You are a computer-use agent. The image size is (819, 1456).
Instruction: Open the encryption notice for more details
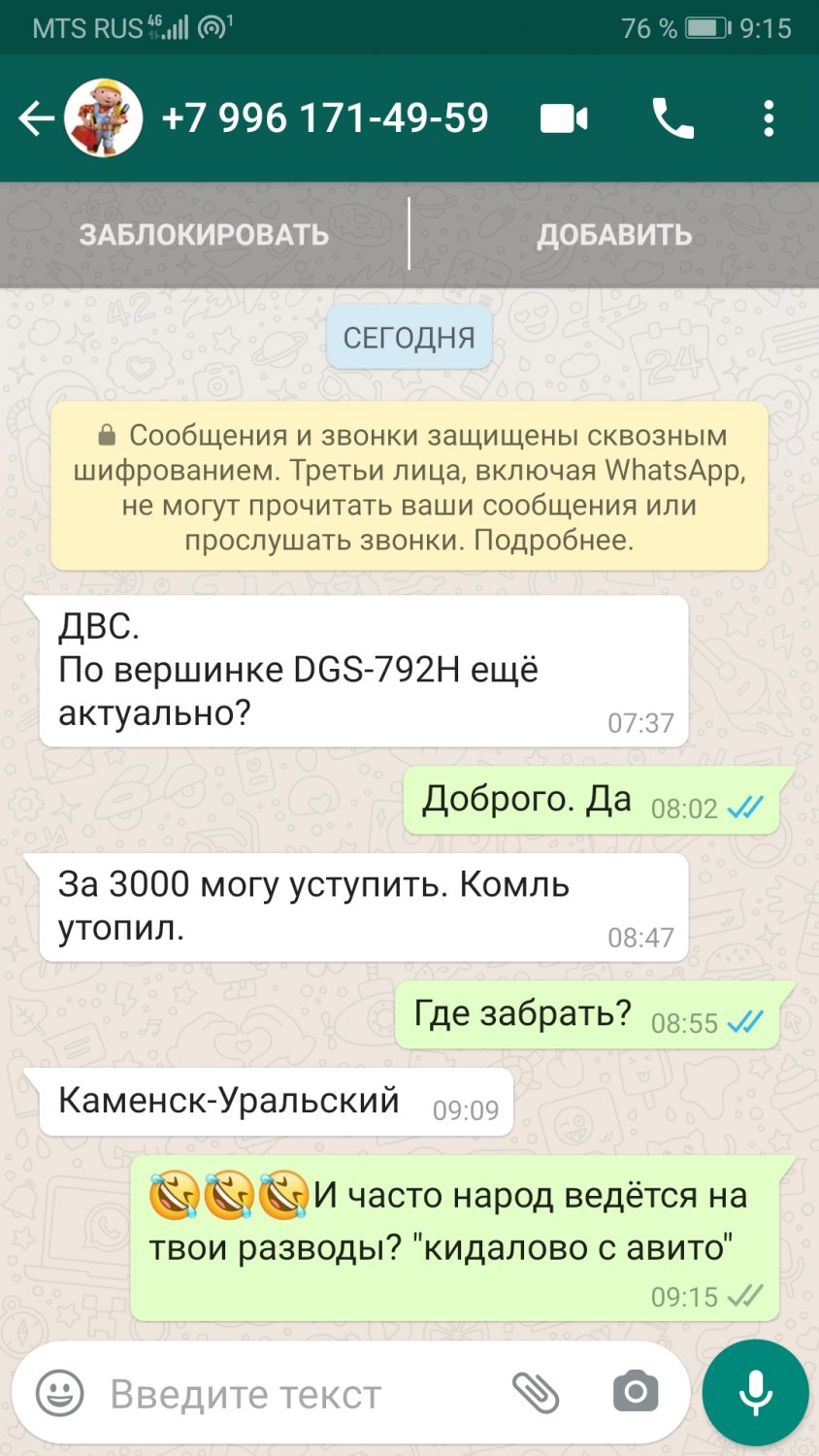409,487
